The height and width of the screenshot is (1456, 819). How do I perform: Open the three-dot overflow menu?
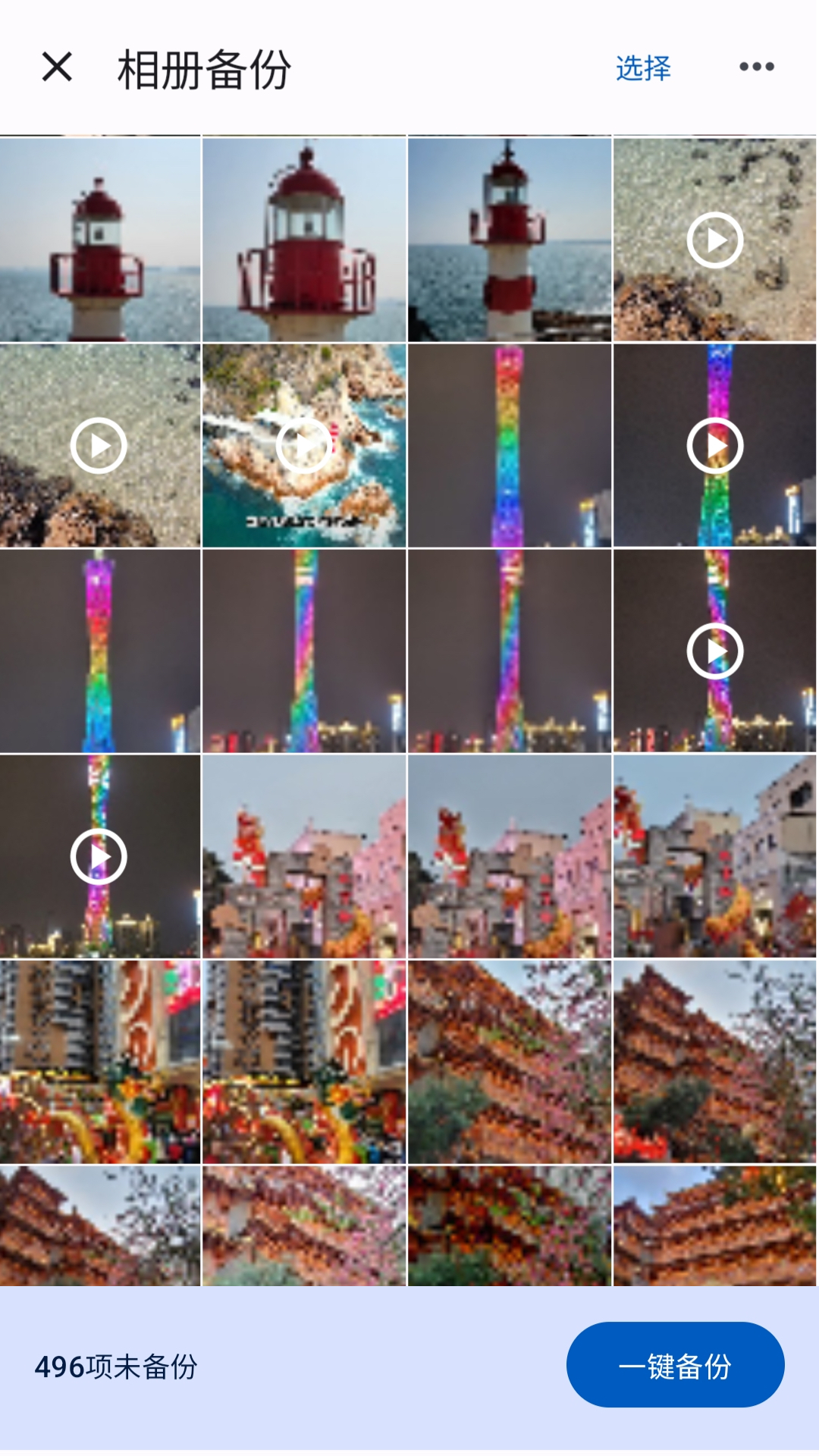coord(757,67)
